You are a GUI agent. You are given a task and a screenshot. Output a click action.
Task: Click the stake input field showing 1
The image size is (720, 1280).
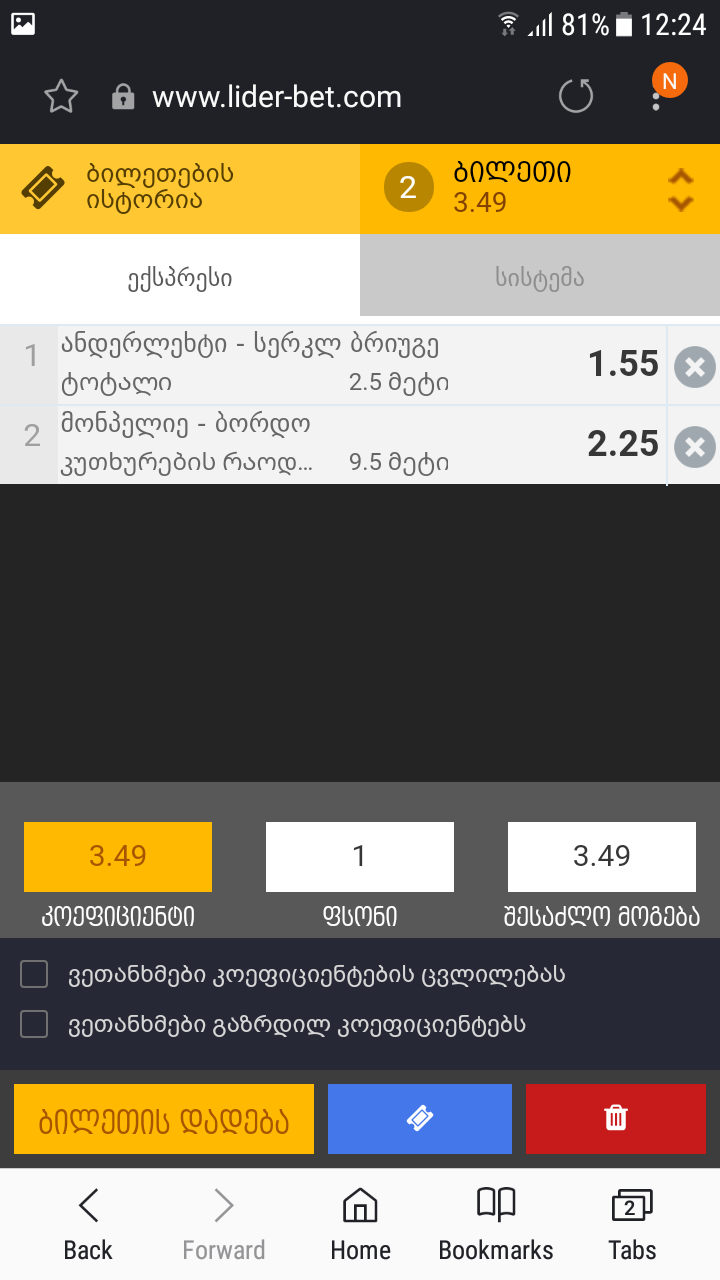click(x=359, y=856)
